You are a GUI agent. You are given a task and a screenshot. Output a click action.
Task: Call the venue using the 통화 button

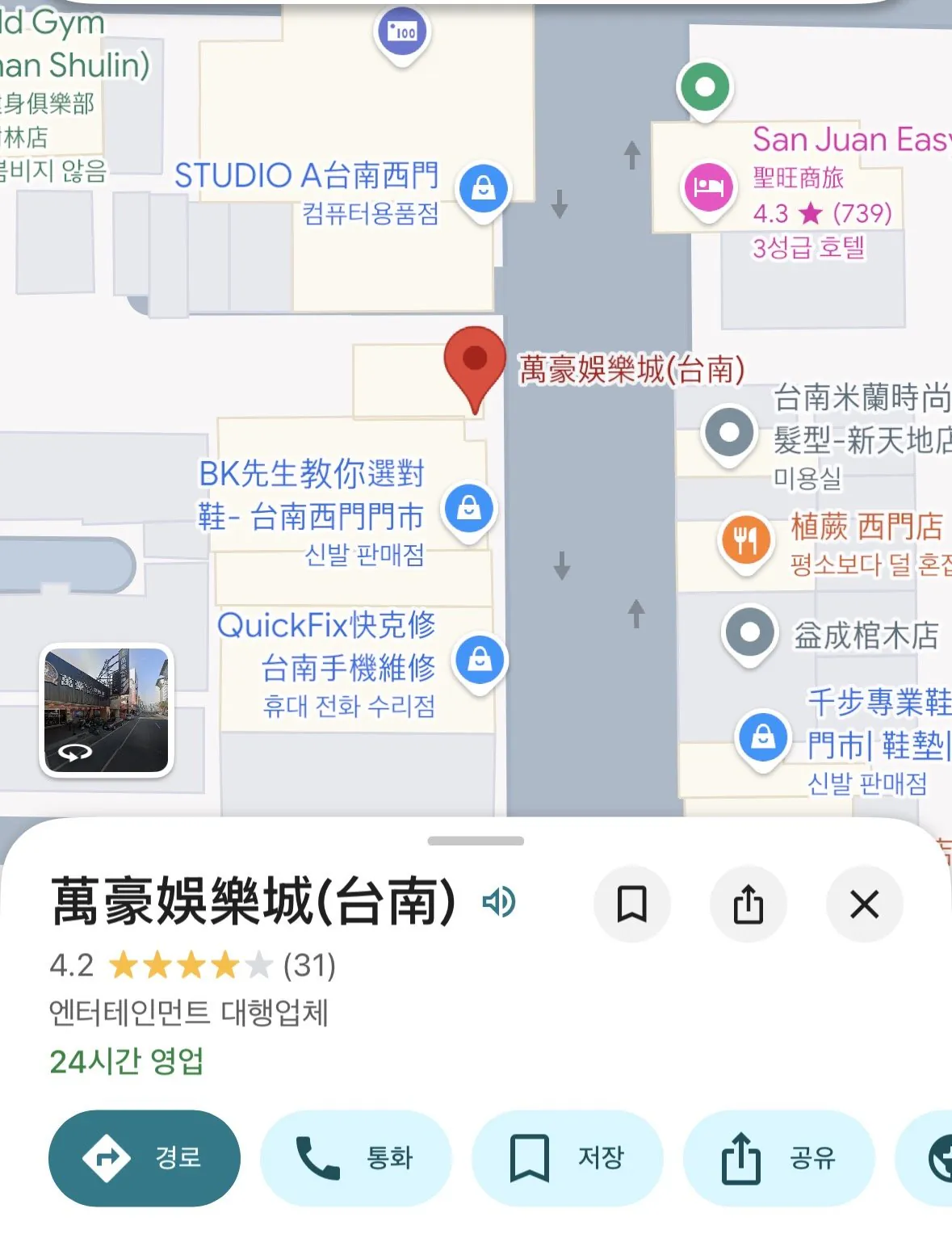pos(355,1157)
